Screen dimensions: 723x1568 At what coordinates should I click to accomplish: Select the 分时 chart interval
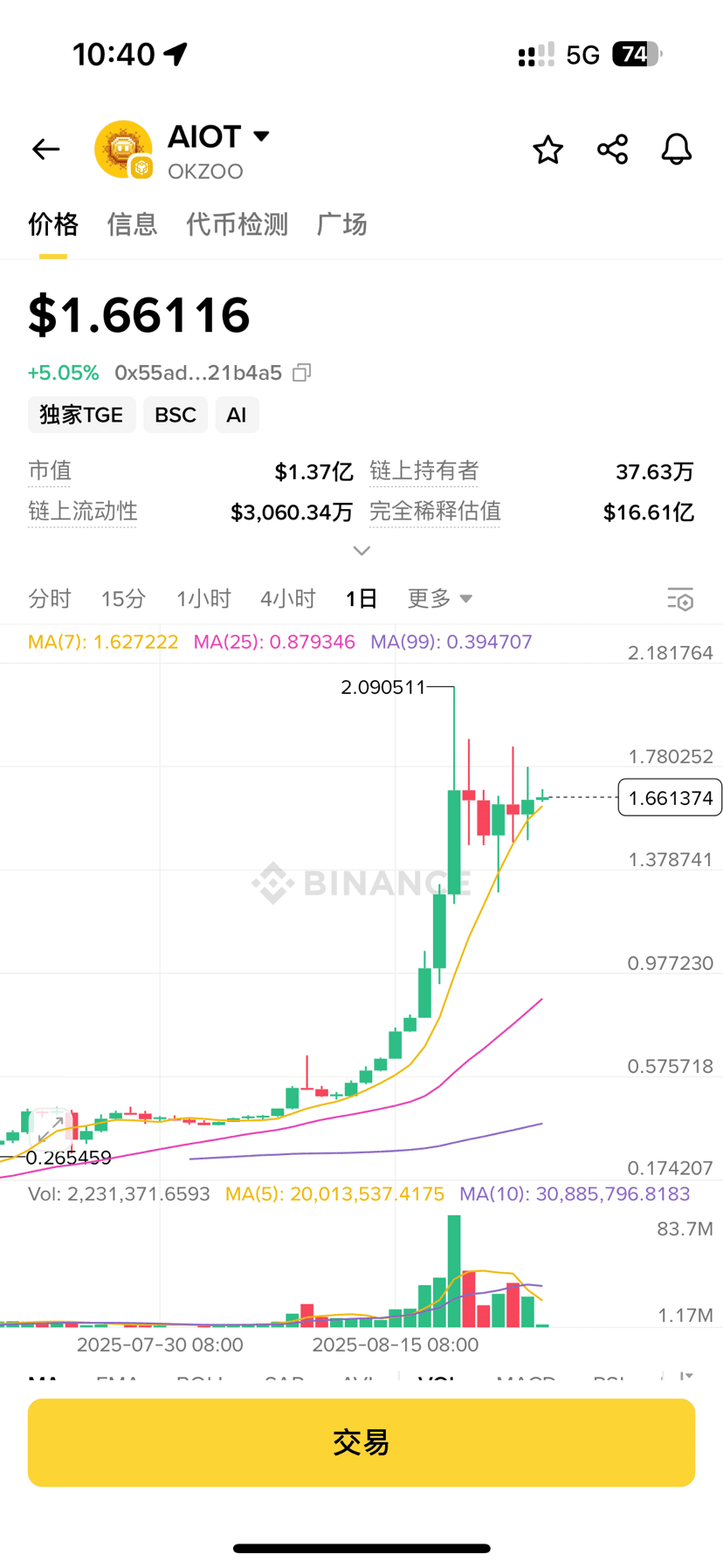pos(49,599)
